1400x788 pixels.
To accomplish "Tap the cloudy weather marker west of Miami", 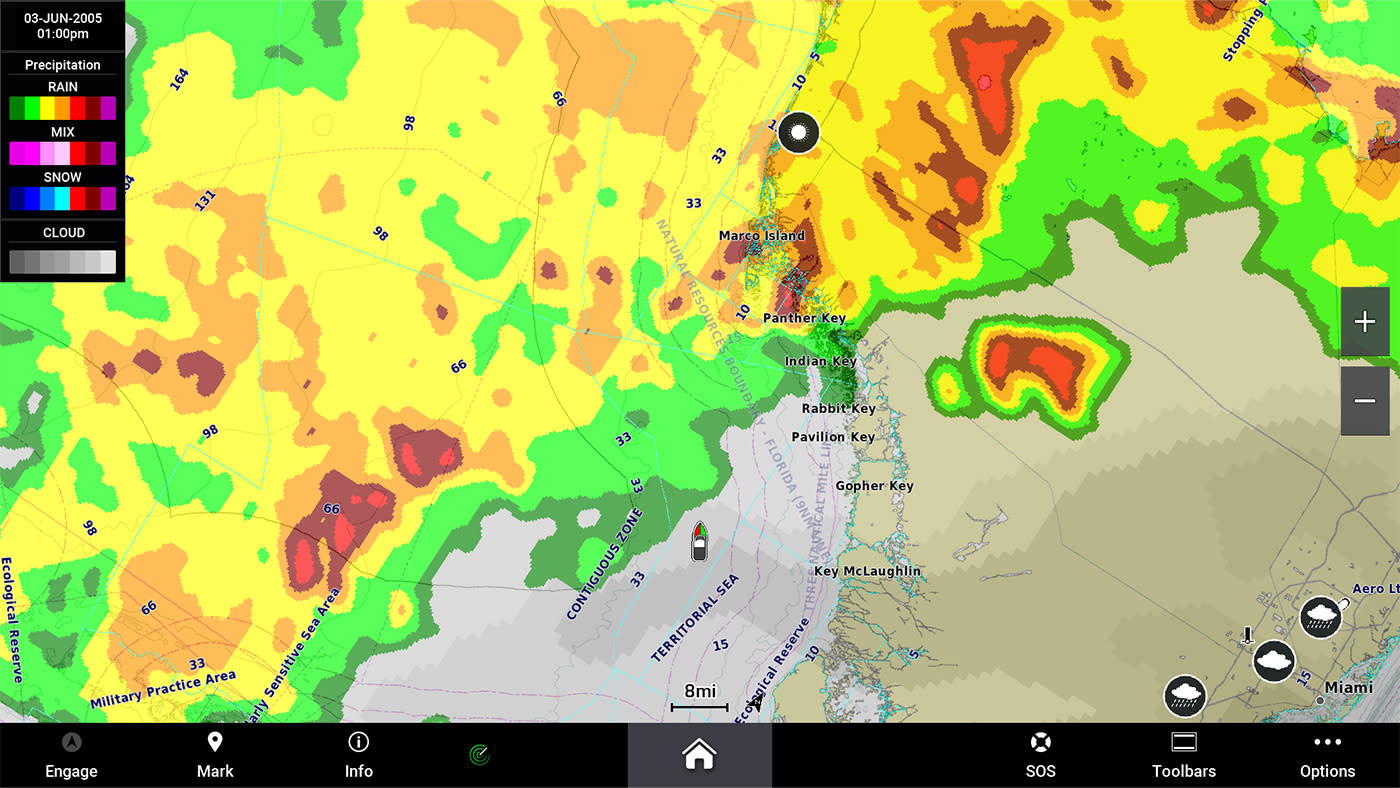I will 1274,661.
